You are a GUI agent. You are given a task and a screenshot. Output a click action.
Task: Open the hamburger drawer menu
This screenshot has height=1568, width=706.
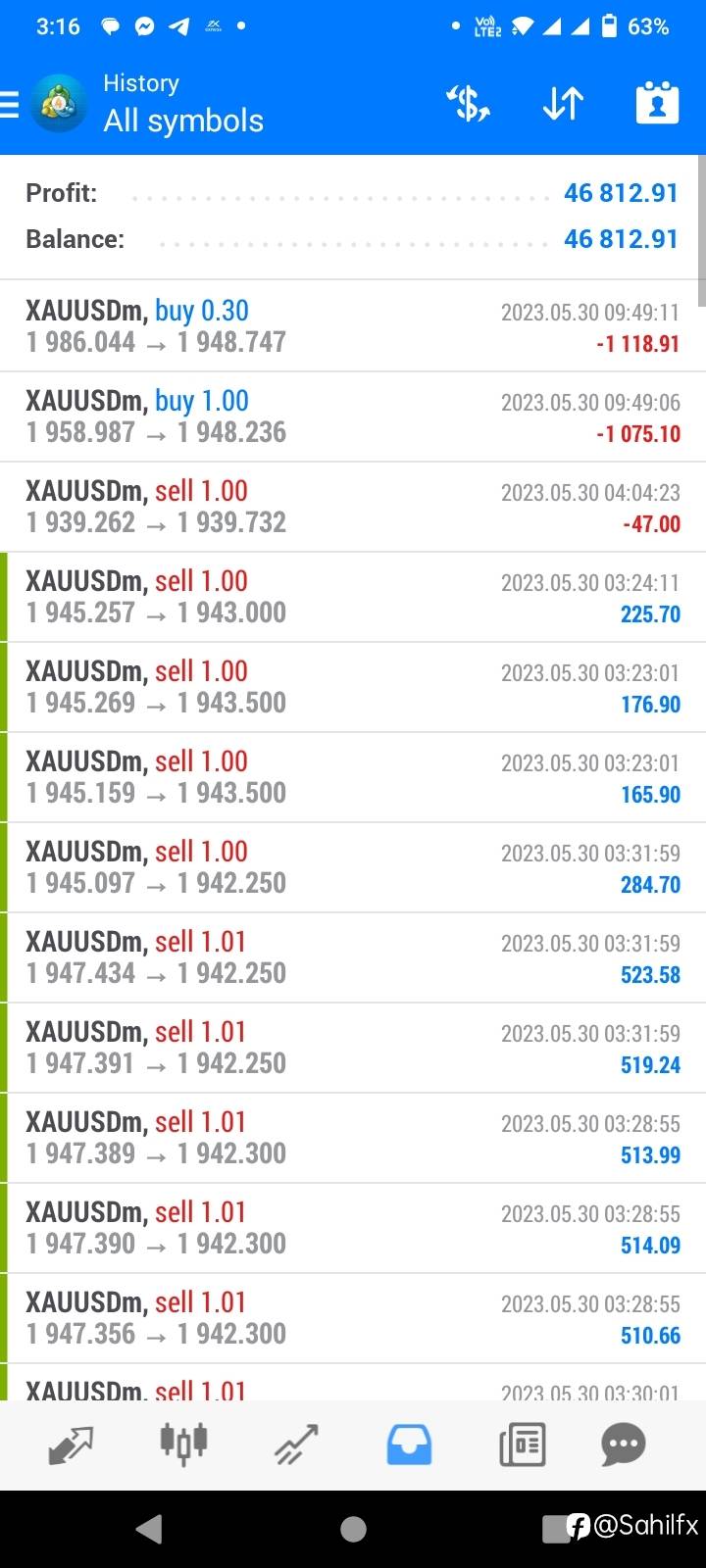[9, 104]
